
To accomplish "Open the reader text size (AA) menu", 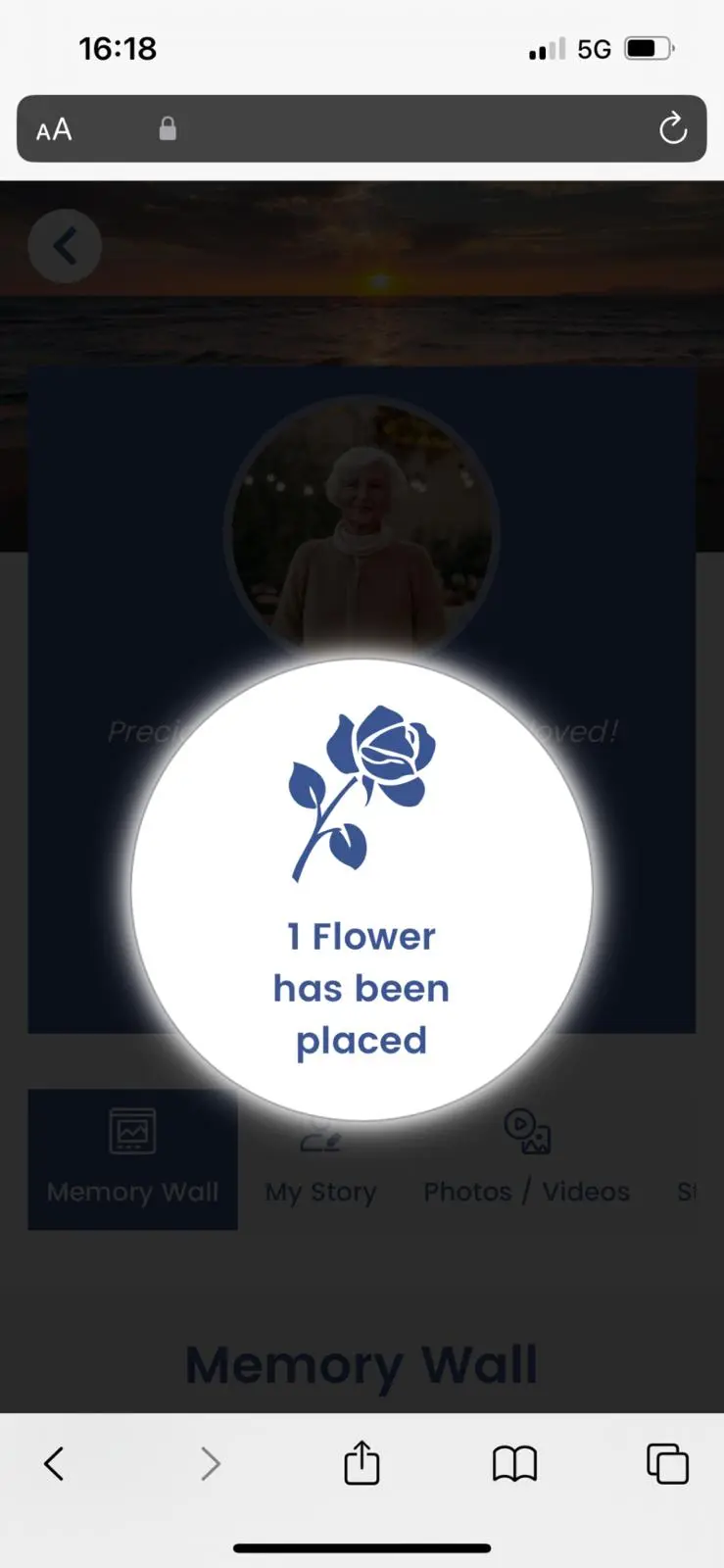I will (54, 129).
